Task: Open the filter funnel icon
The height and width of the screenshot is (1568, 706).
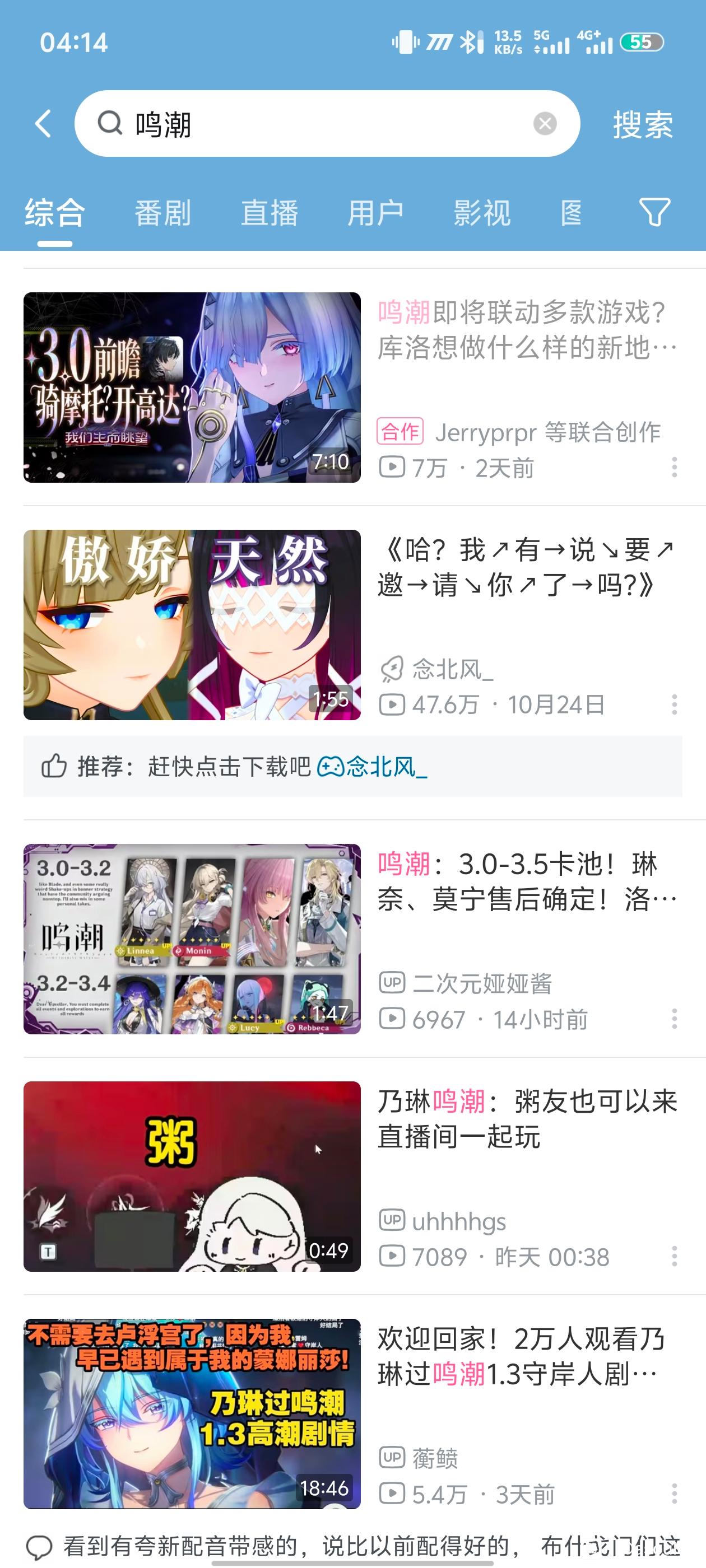Action: [654, 212]
